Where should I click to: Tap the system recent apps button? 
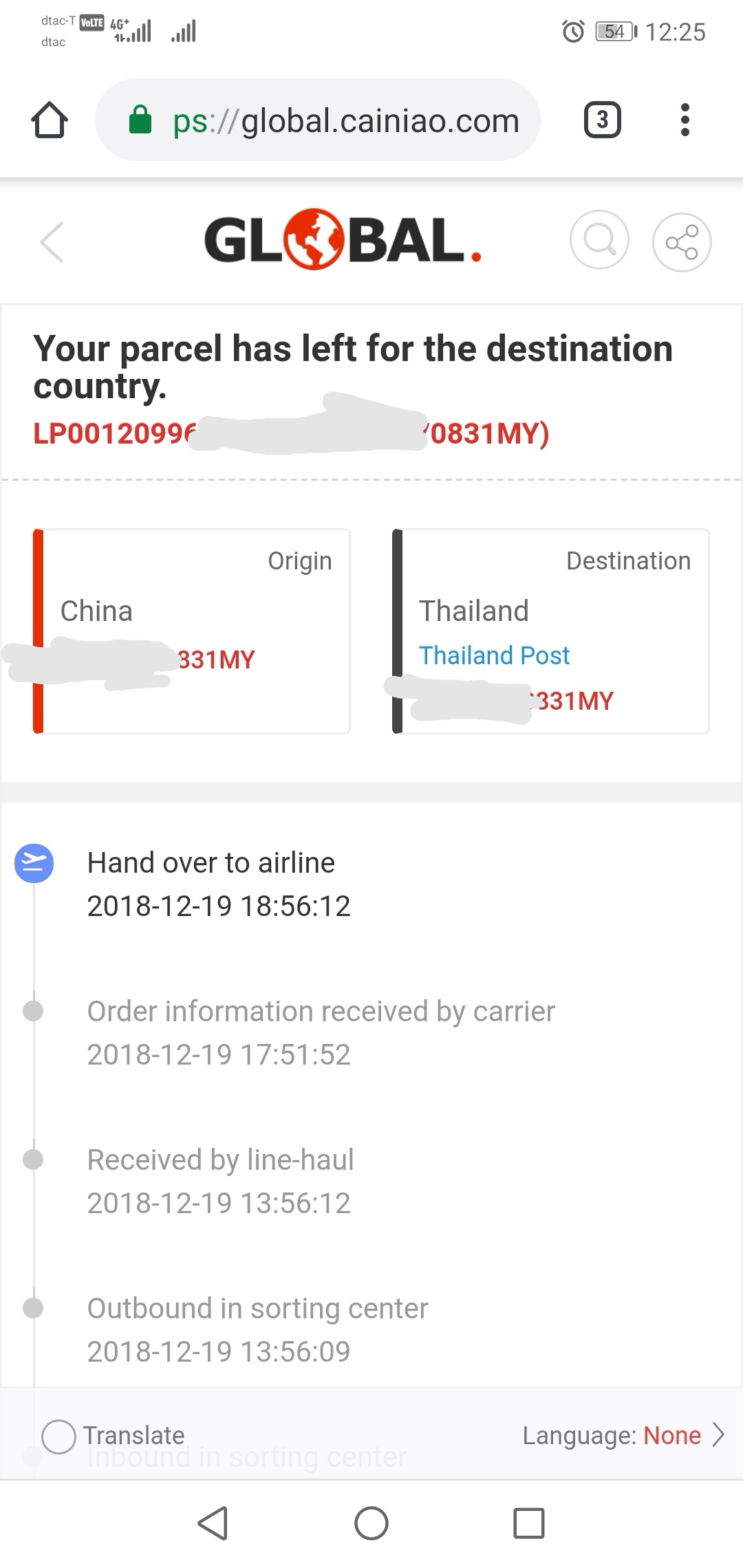point(529,1523)
